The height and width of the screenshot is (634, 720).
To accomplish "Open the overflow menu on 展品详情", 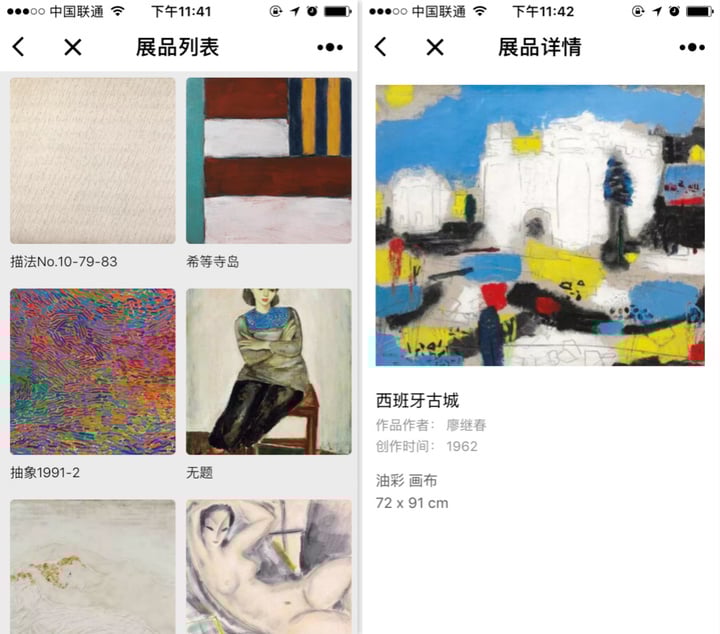I will click(x=691, y=47).
